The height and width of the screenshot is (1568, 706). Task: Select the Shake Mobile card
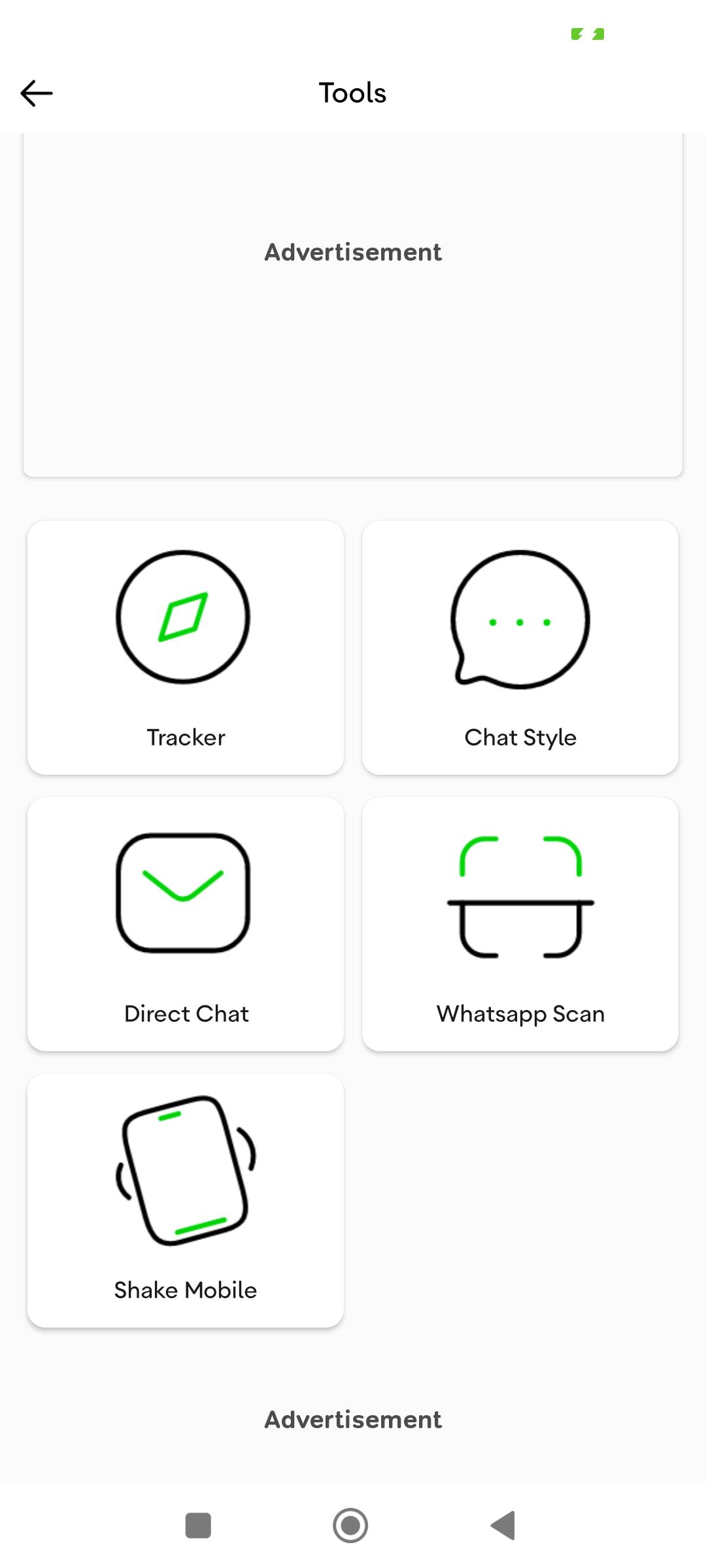tap(186, 1200)
